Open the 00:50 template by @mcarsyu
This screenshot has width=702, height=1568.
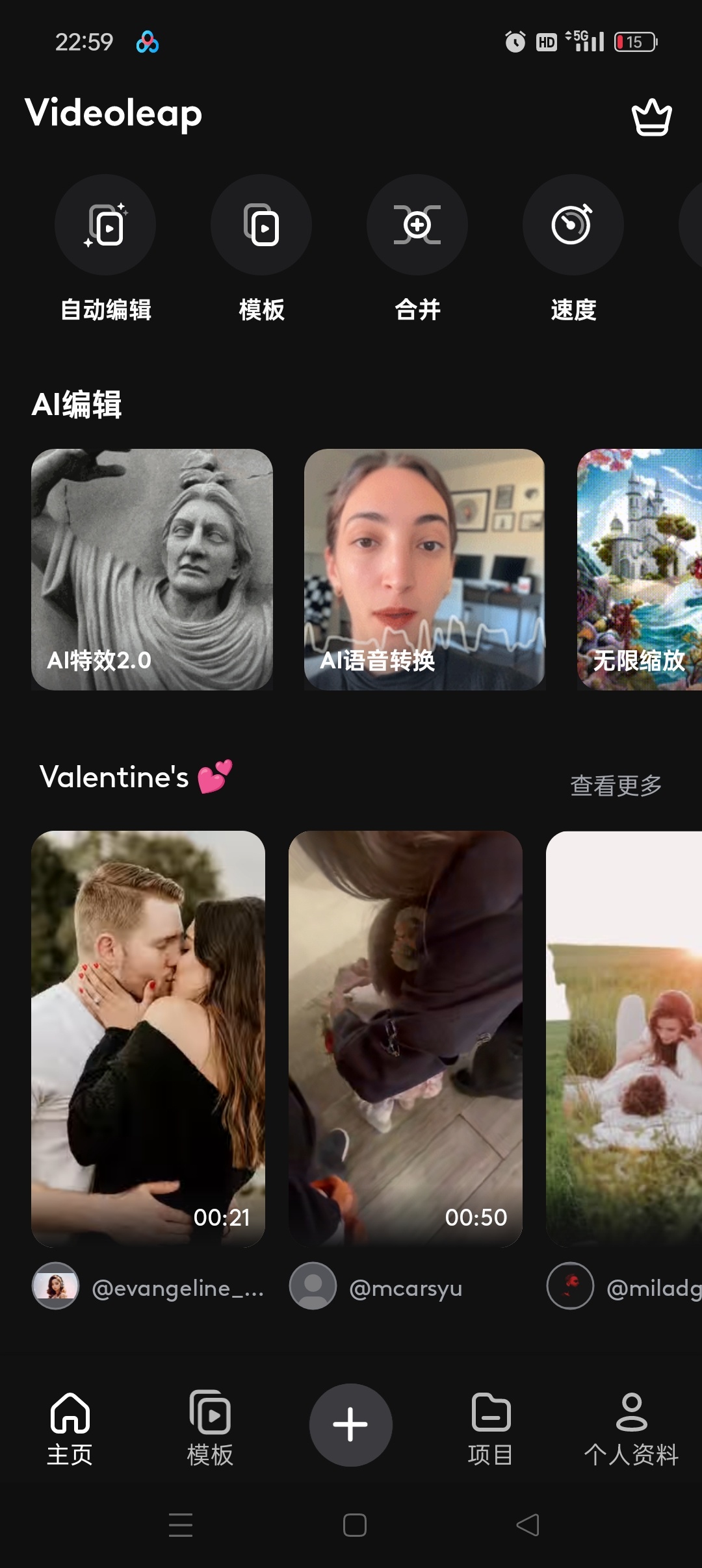[x=406, y=1038]
